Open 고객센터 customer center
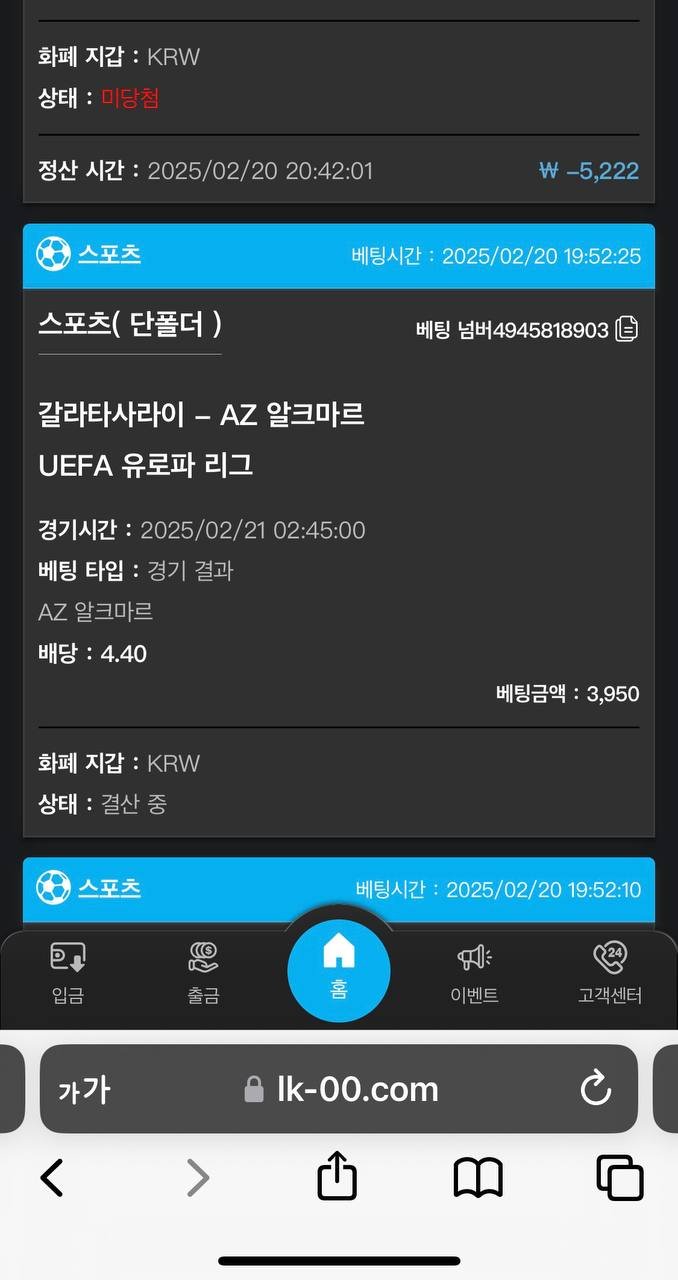The image size is (678, 1280). pos(609,972)
